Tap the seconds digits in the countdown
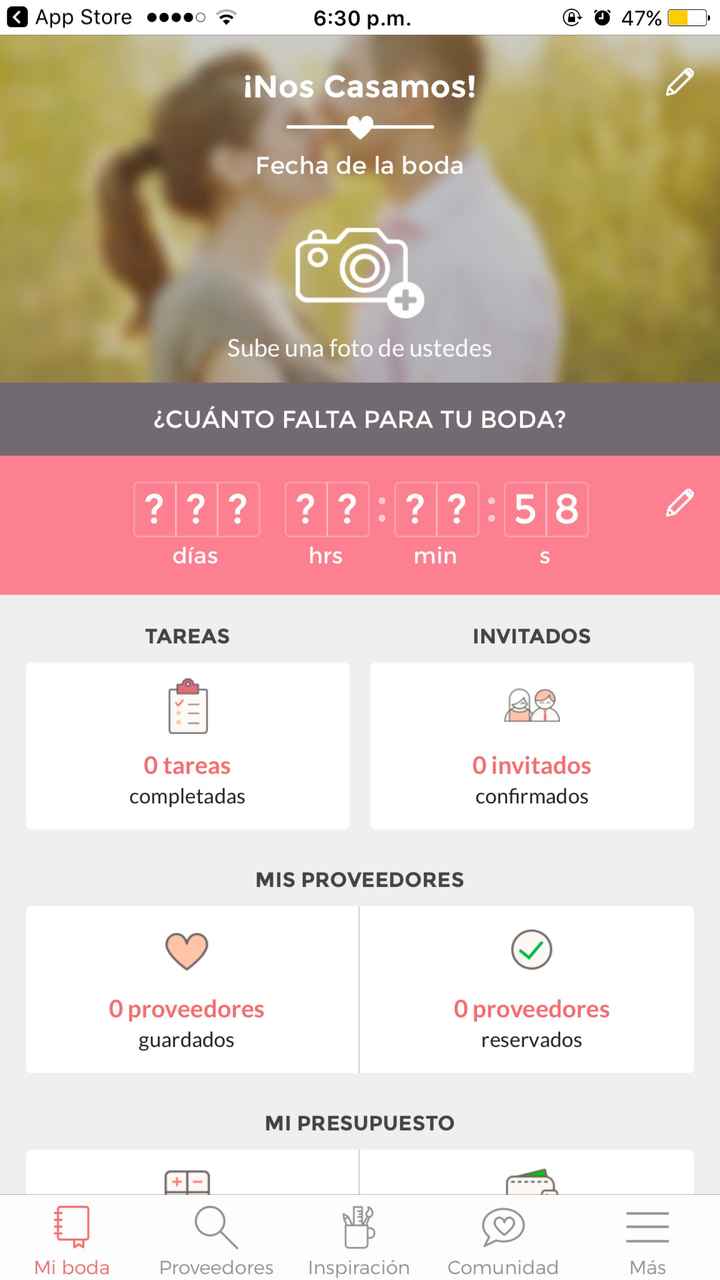 point(546,508)
